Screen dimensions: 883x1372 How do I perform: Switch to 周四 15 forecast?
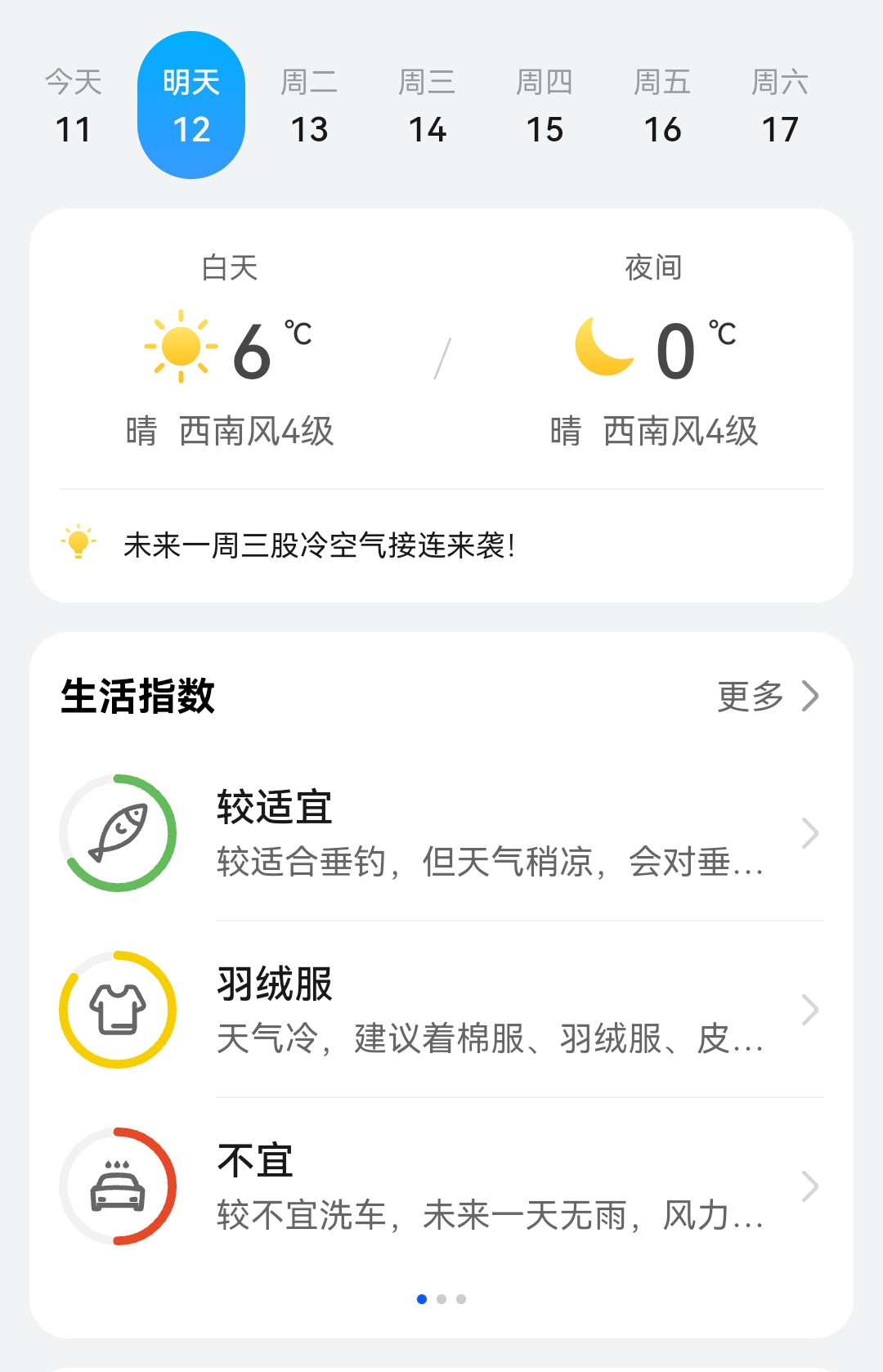click(x=545, y=105)
